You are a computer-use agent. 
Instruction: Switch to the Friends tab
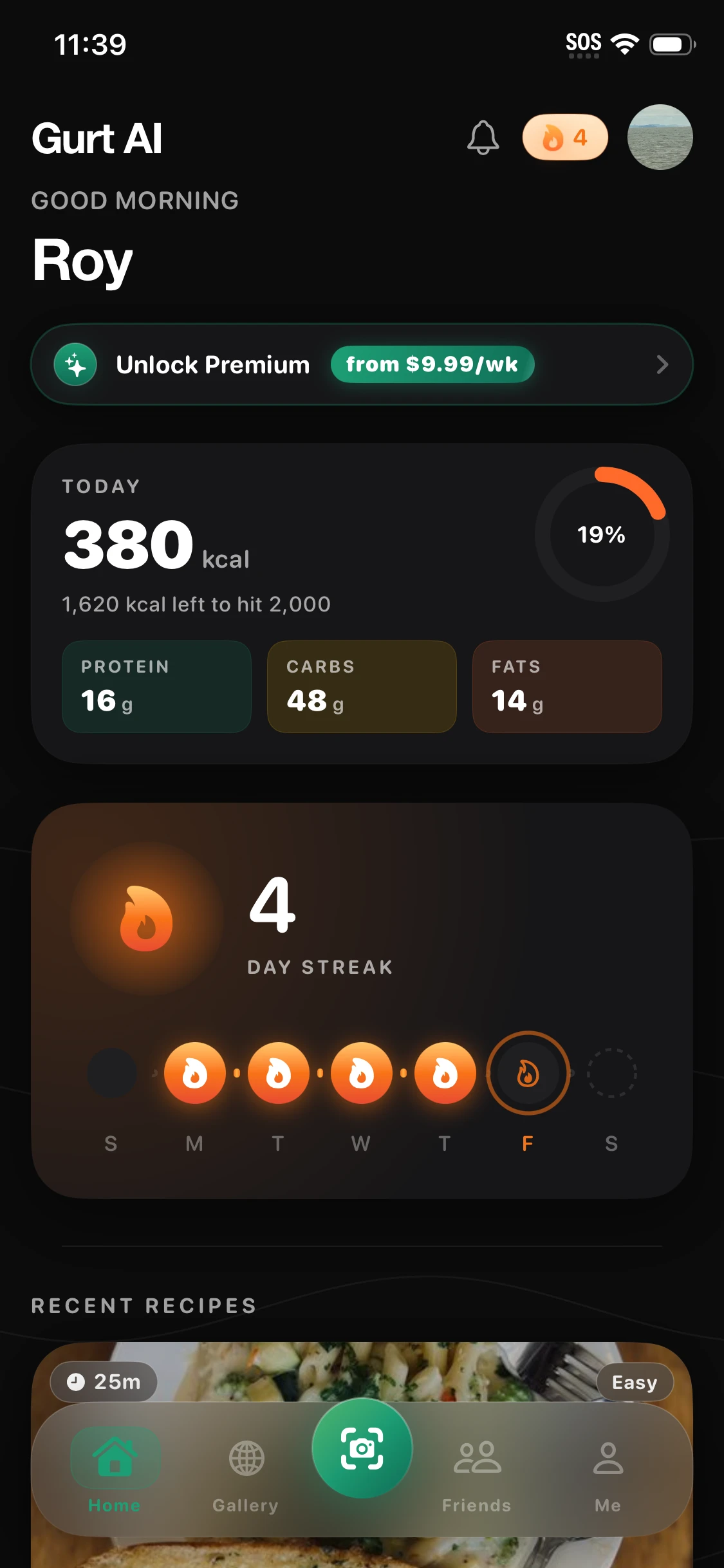[x=477, y=1474]
